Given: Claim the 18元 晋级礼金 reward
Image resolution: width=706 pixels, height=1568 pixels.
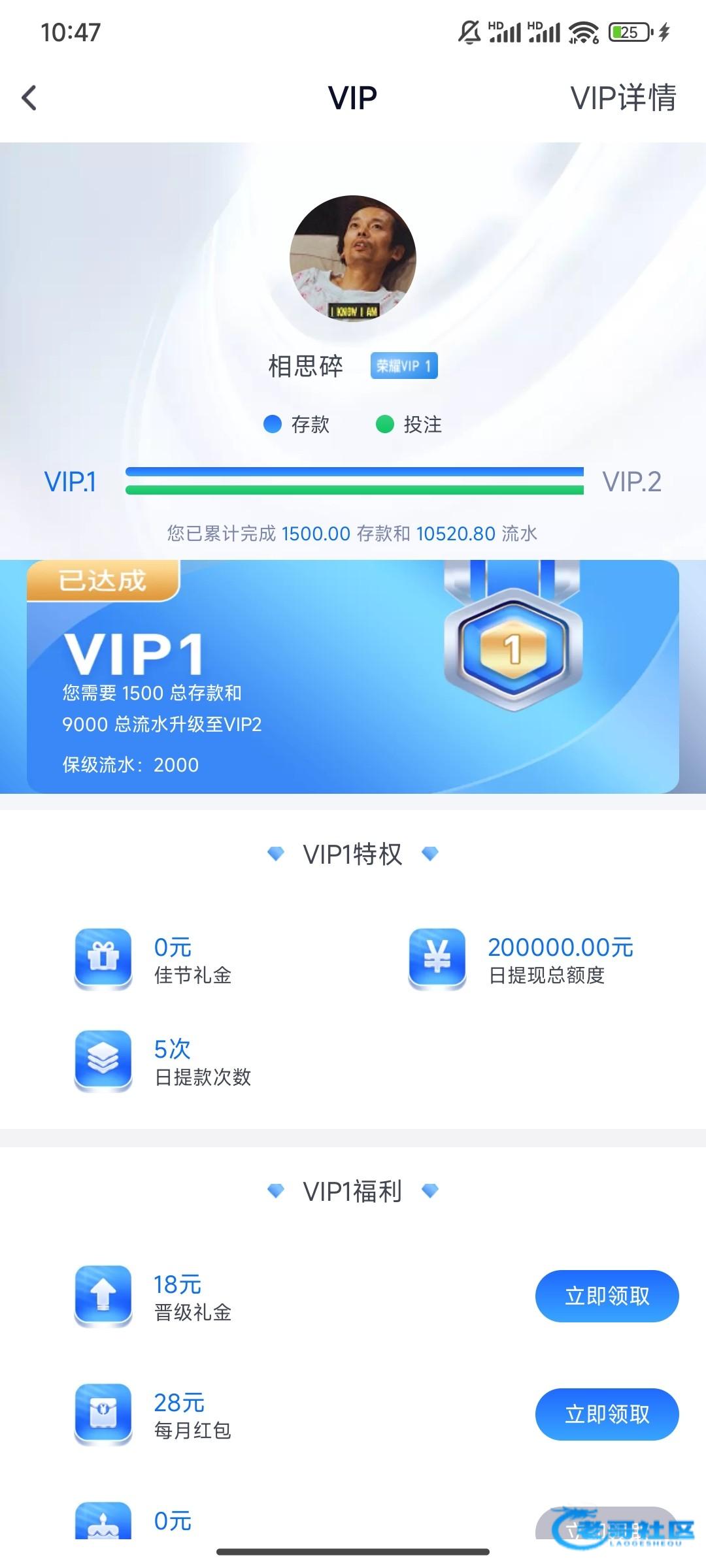Looking at the screenshot, I should click(x=607, y=1296).
